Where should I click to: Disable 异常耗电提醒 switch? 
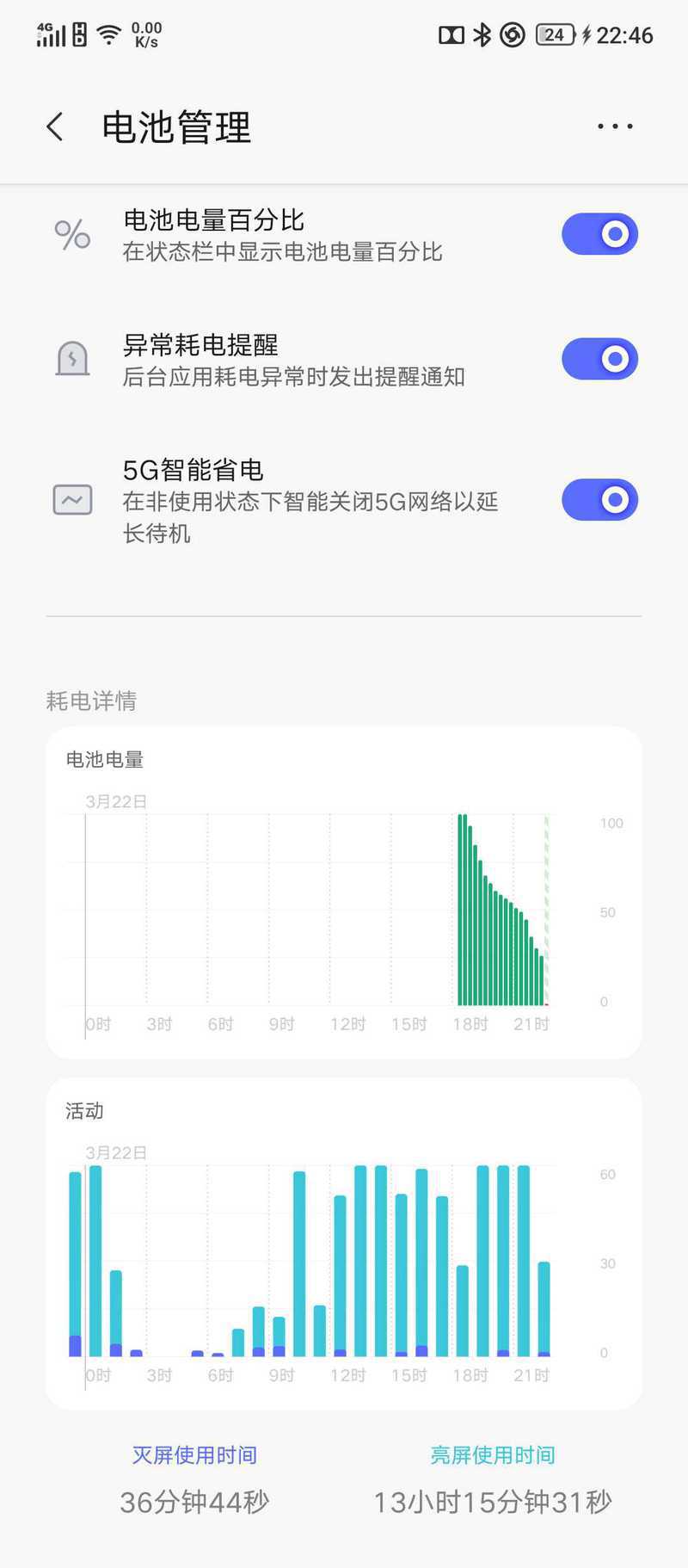[599, 359]
